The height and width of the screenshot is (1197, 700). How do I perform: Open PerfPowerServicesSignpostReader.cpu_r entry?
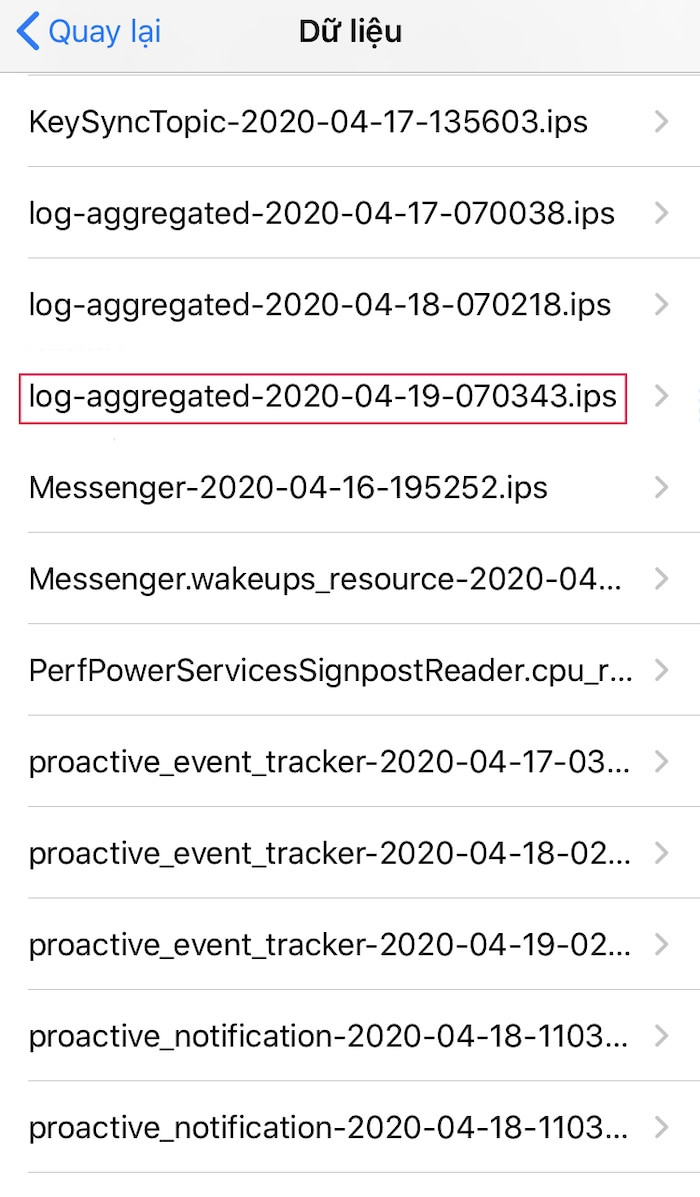(x=330, y=670)
